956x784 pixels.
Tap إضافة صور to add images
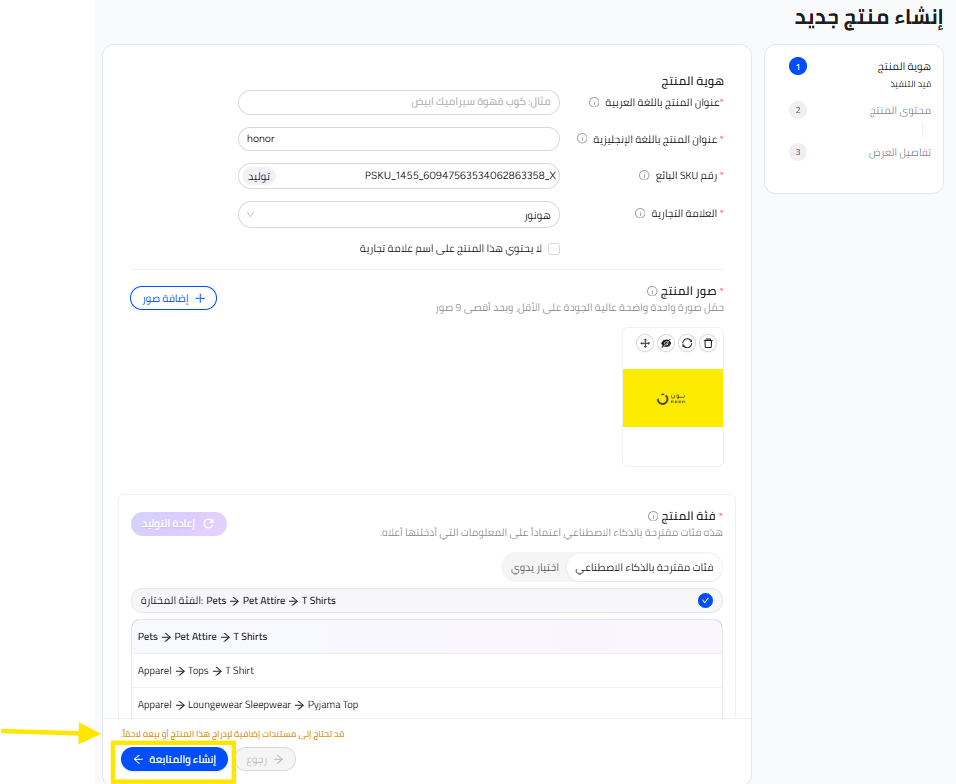(174, 298)
